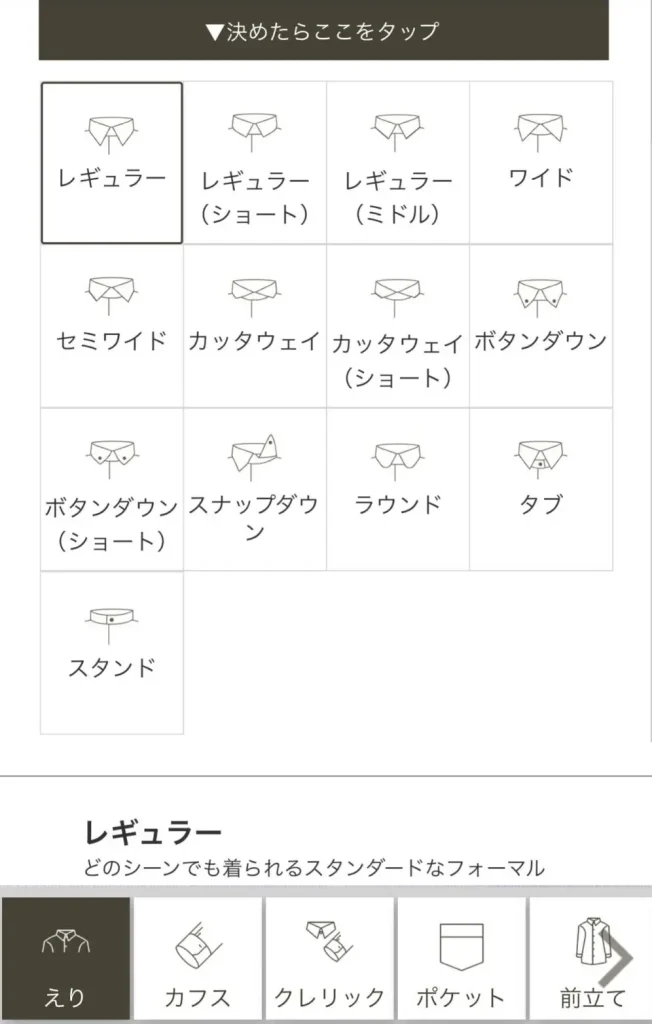Tap the right arrow to show more tabs

coord(622,960)
